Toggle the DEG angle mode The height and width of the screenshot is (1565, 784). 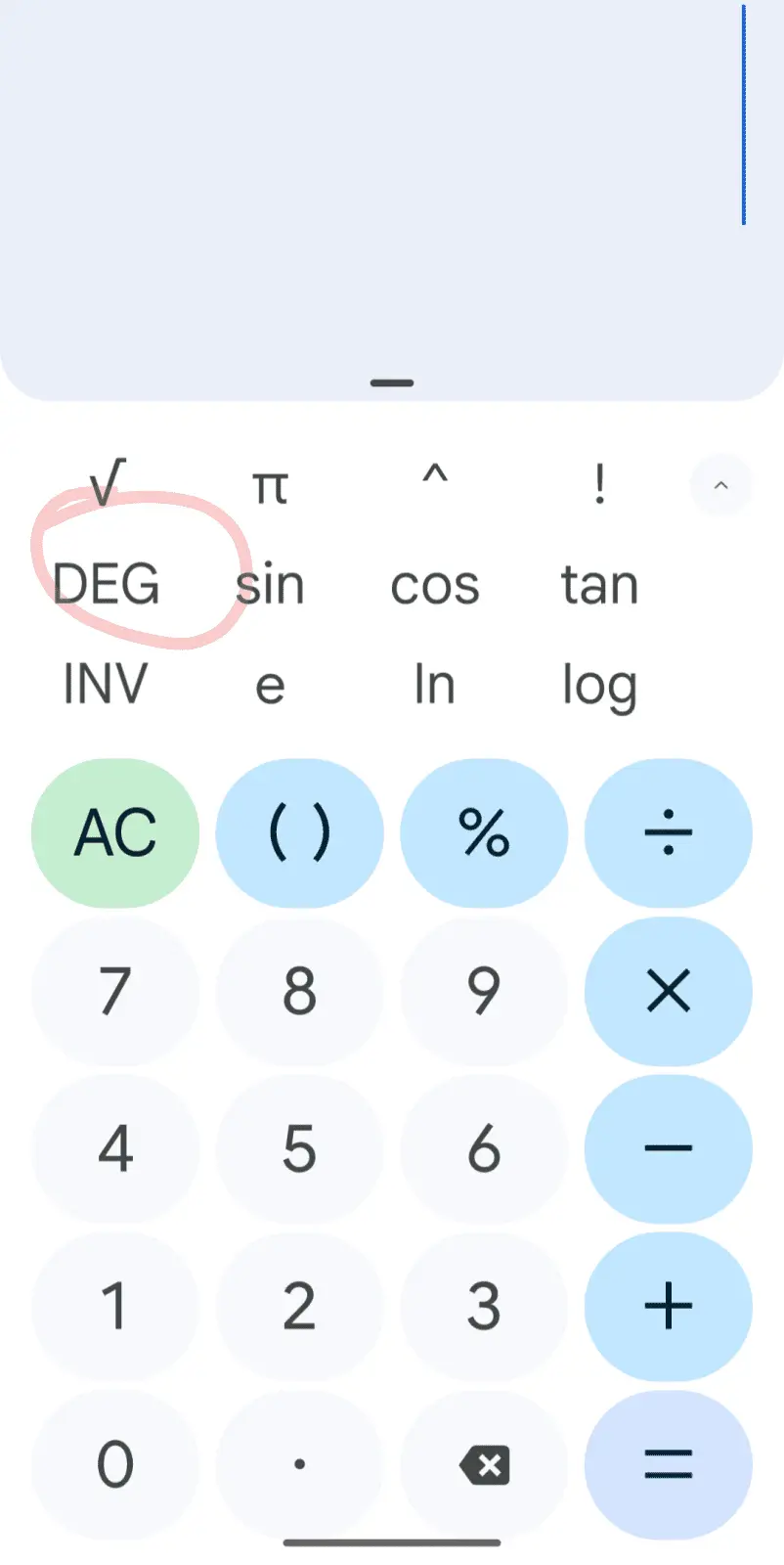[107, 585]
